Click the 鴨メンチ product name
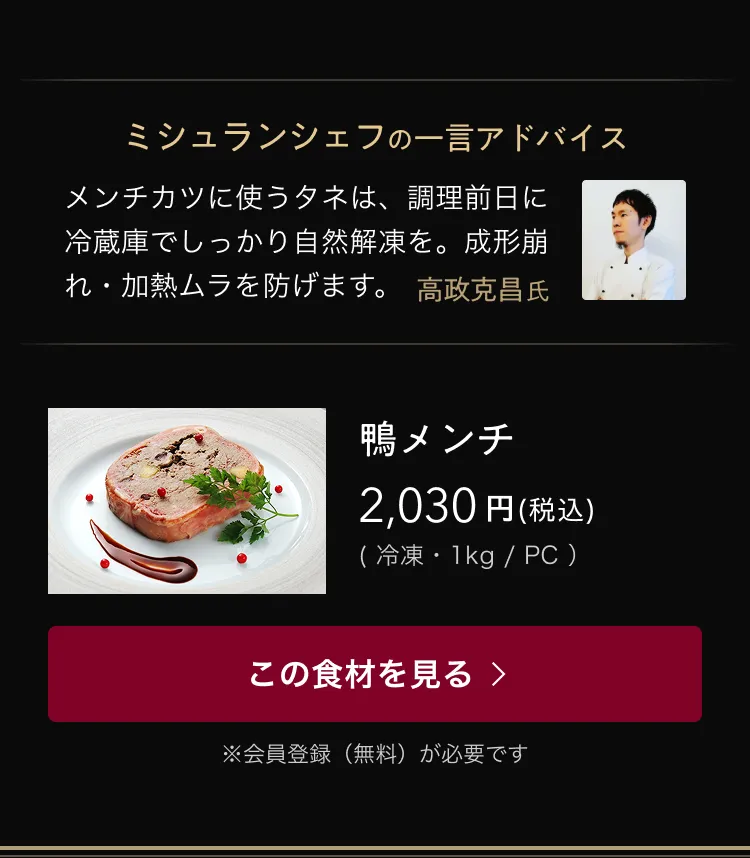Image resolution: width=750 pixels, height=858 pixels. [434, 438]
